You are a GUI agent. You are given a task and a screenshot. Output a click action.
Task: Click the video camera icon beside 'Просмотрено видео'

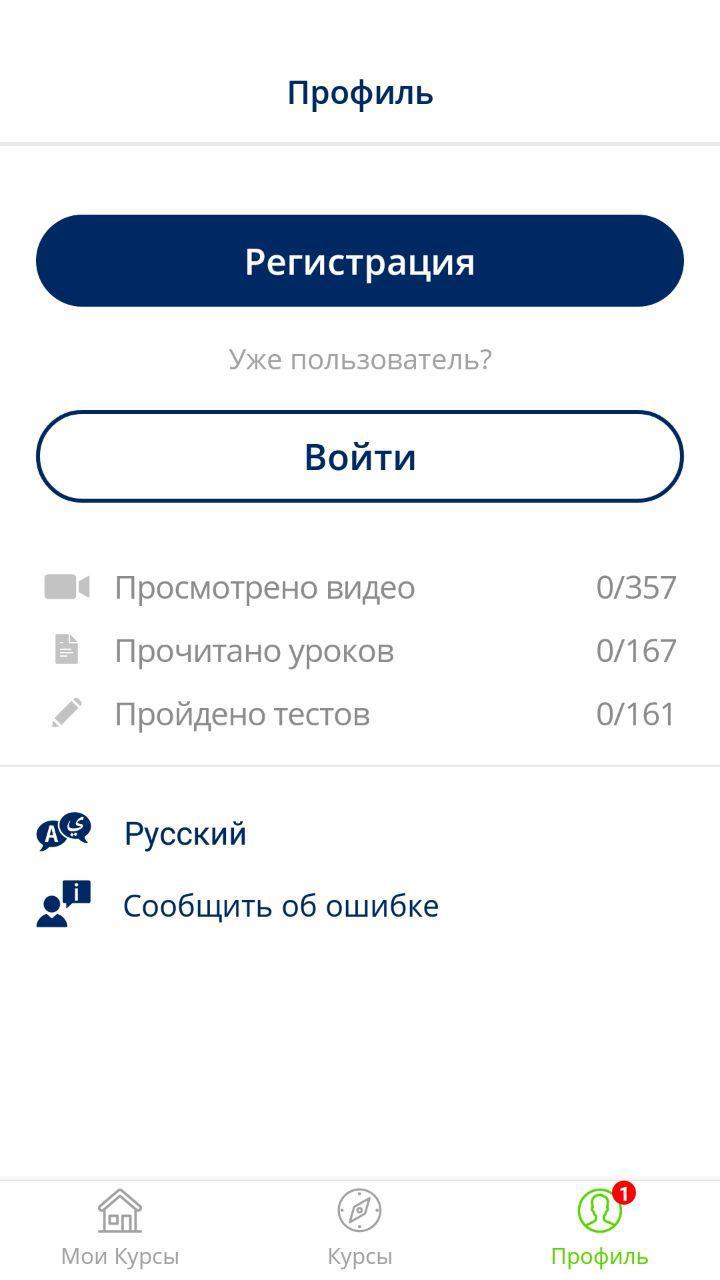pos(69,586)
